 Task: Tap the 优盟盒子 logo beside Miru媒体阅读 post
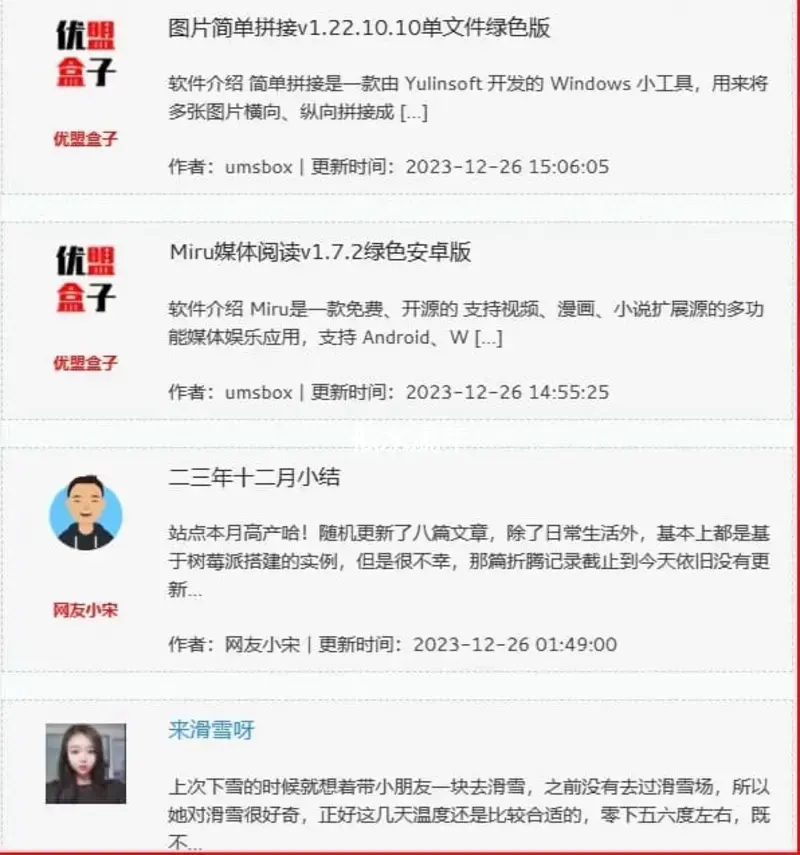click(85, 279)
